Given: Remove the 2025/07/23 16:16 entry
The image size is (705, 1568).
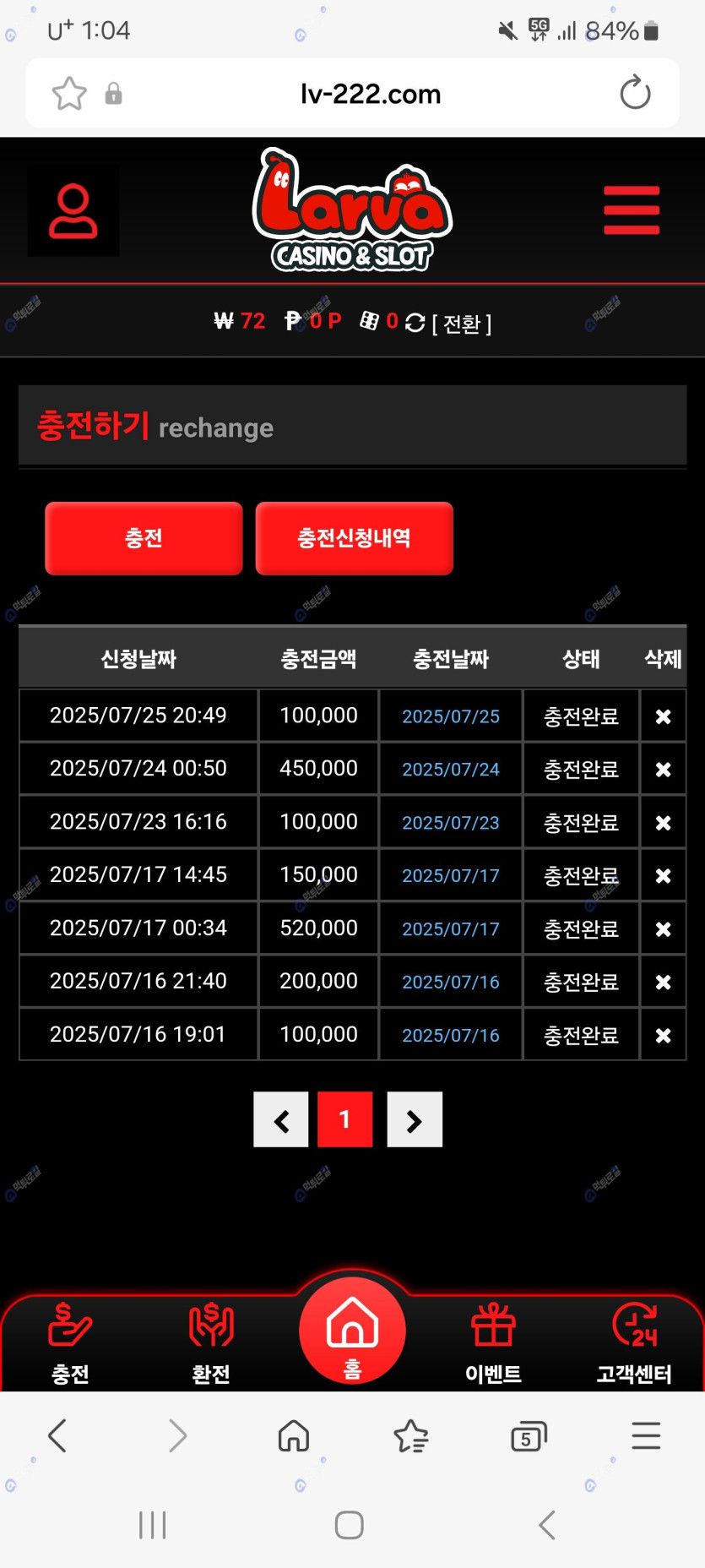Looking at the screenshot, I should (663, 823).
